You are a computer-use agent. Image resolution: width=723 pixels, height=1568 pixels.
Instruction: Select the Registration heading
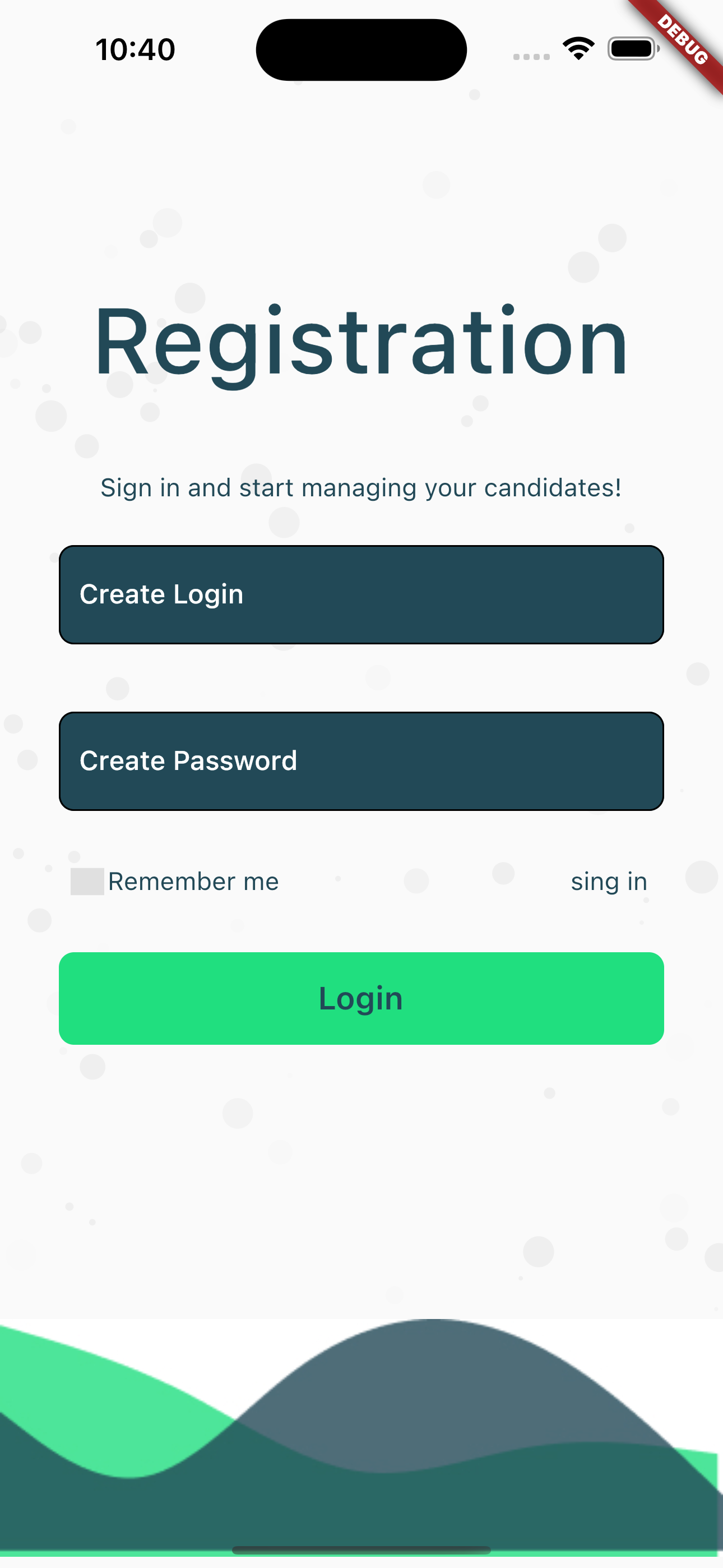pyautogui.click(x=361, y=344)
